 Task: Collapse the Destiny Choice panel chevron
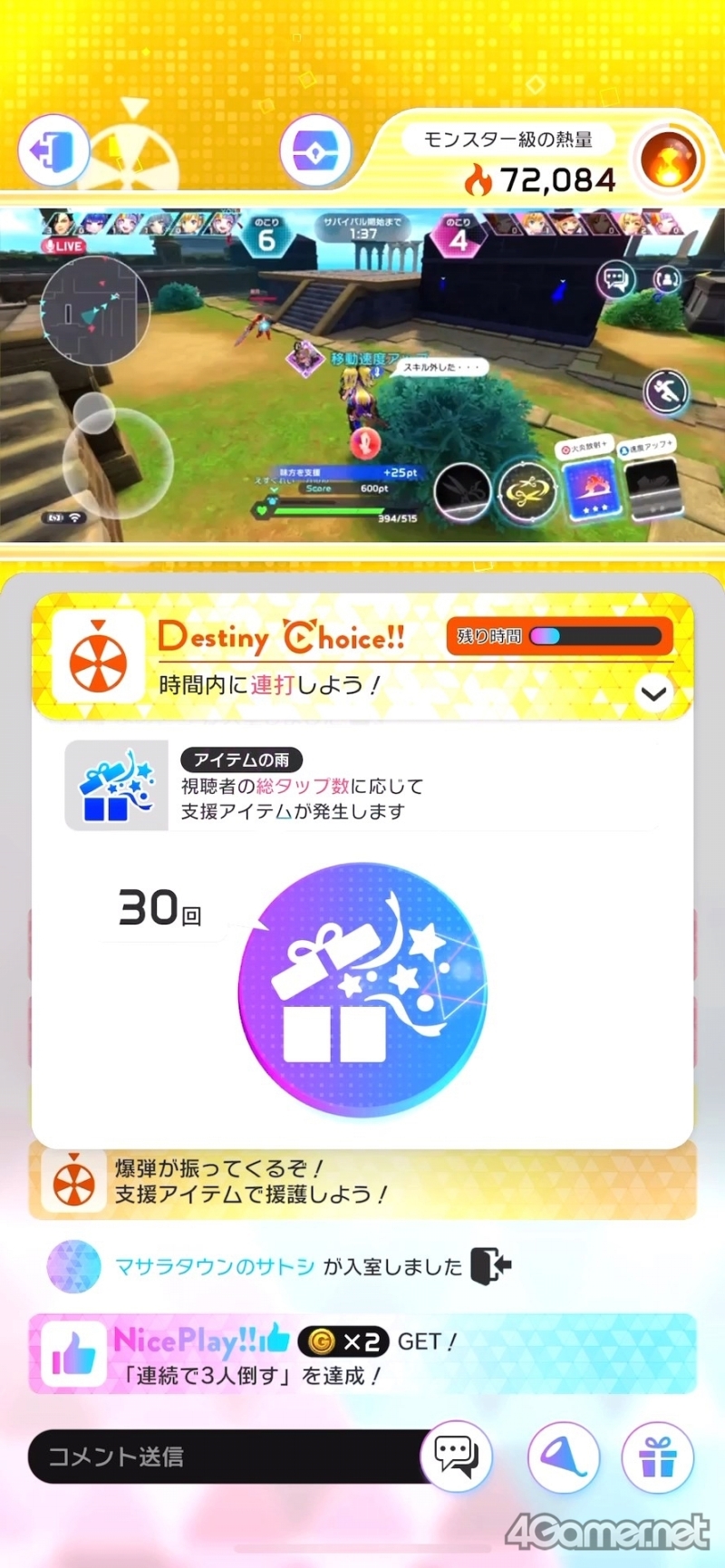coord(653,695)
